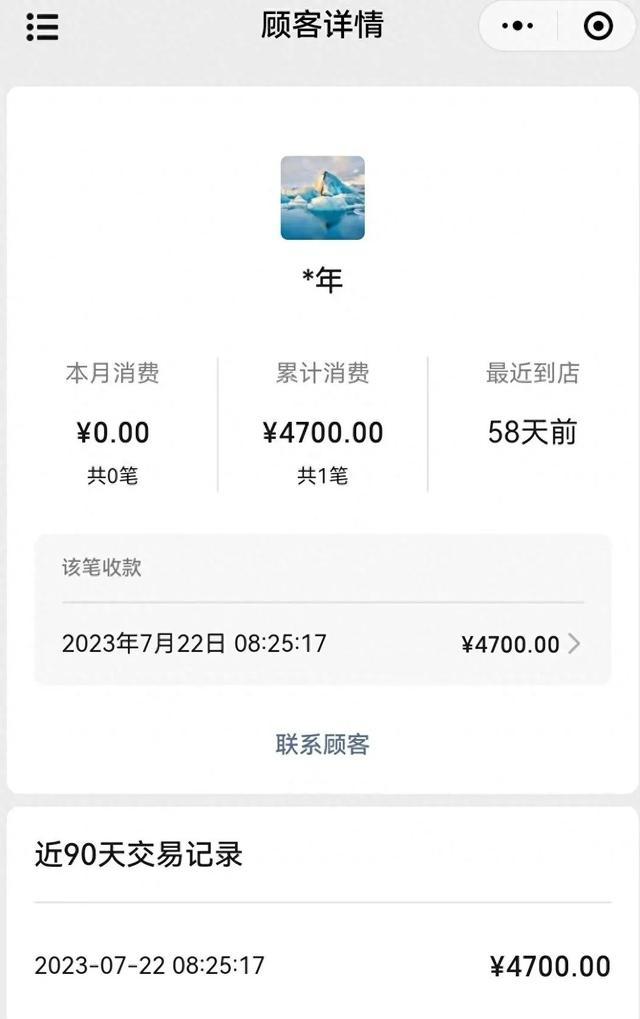This screenshot has width=640, height=1019.
Task: Open the ¥4700.00 payment from 2023年7月22日
Action: pyautogui.click(x=322, y=643)
